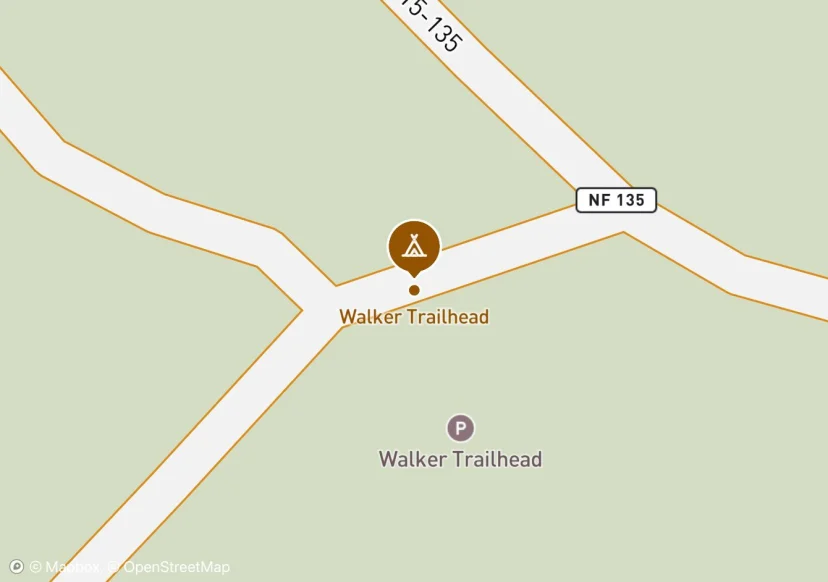Viewport: 828px width, 582px height.
Task: Tap the Walker Trailhead campsite pin
Action: click(x=414, y=245)
